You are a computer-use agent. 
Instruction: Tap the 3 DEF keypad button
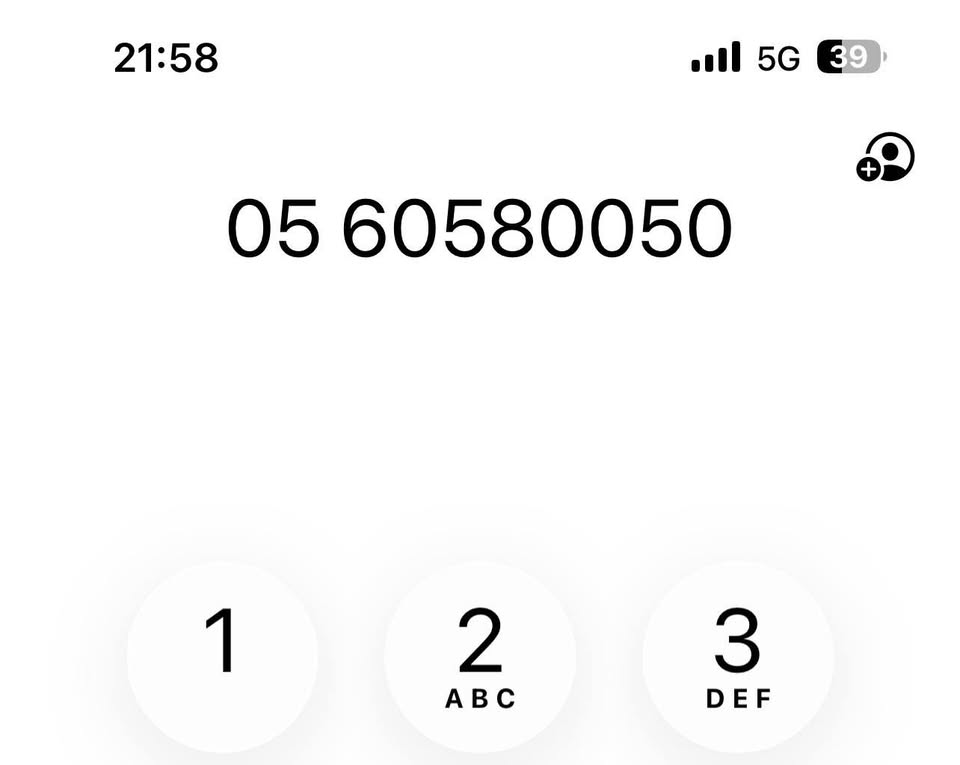point(738,655)
